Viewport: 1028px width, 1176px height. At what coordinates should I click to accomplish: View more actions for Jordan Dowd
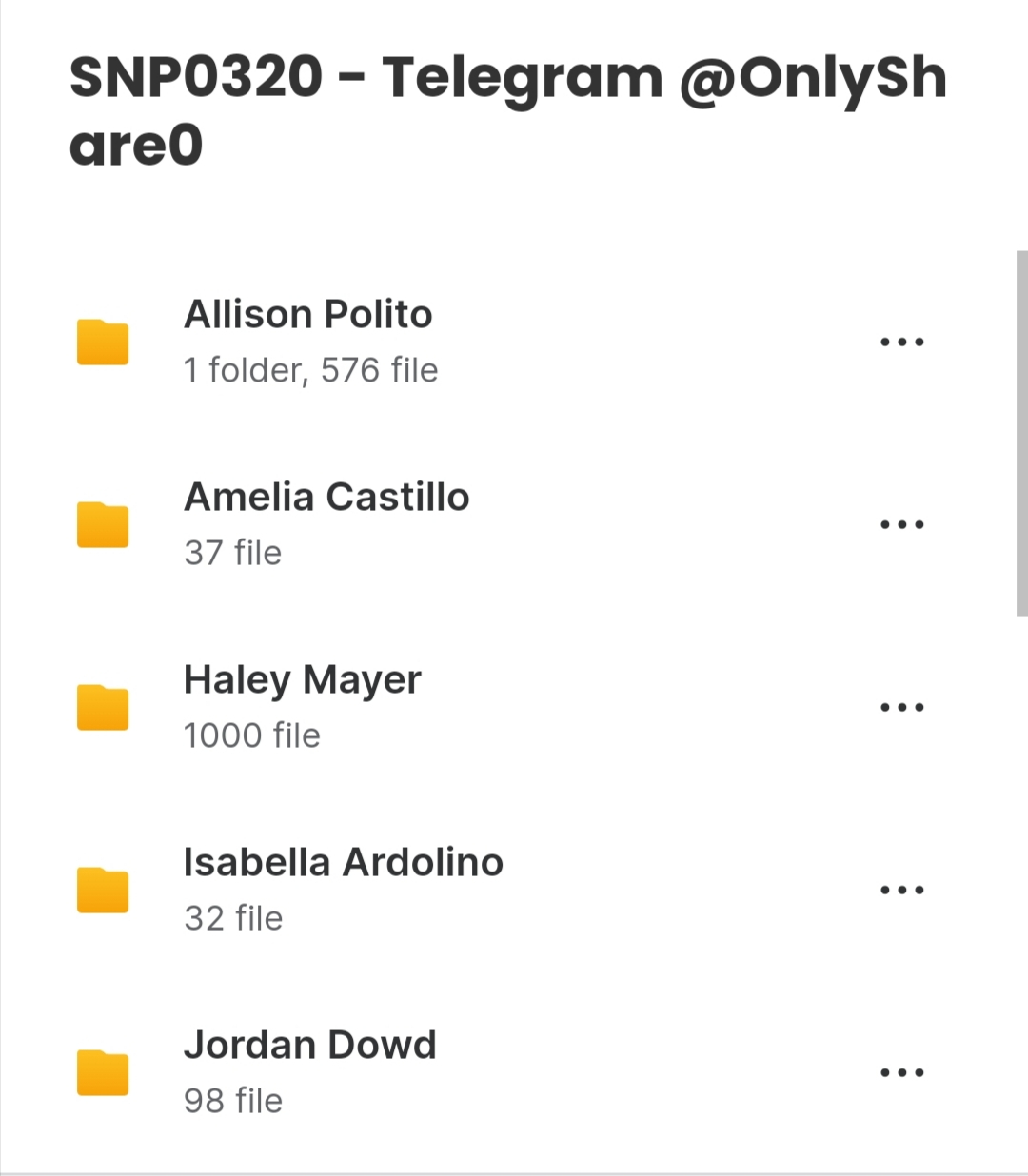[x=901, y=1072]
